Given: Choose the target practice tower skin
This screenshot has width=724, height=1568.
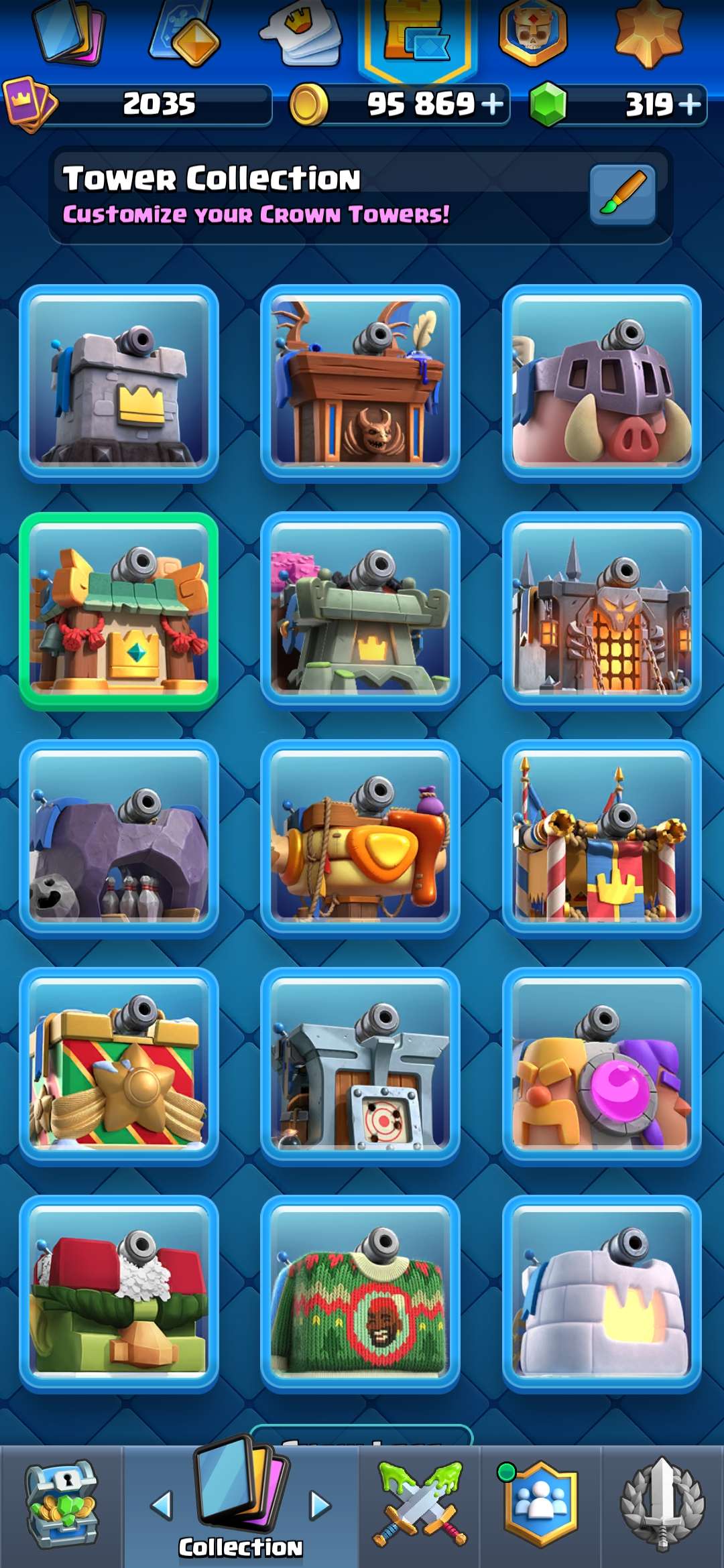Looking at the screenshot, I should [x=360, y=1067].
